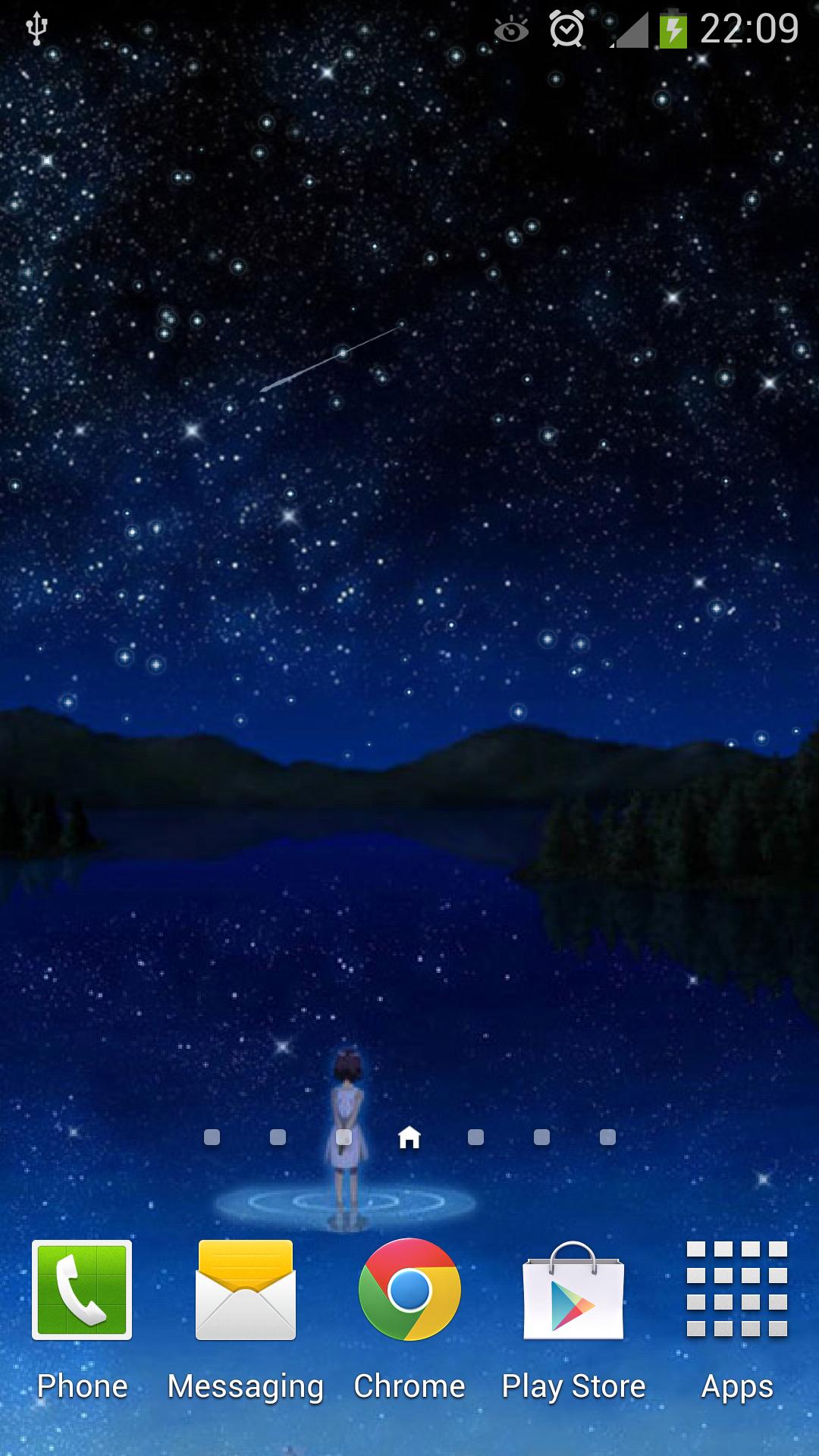Tap the home page indicator
The image size is (819, 1456).
(409, 1137)
